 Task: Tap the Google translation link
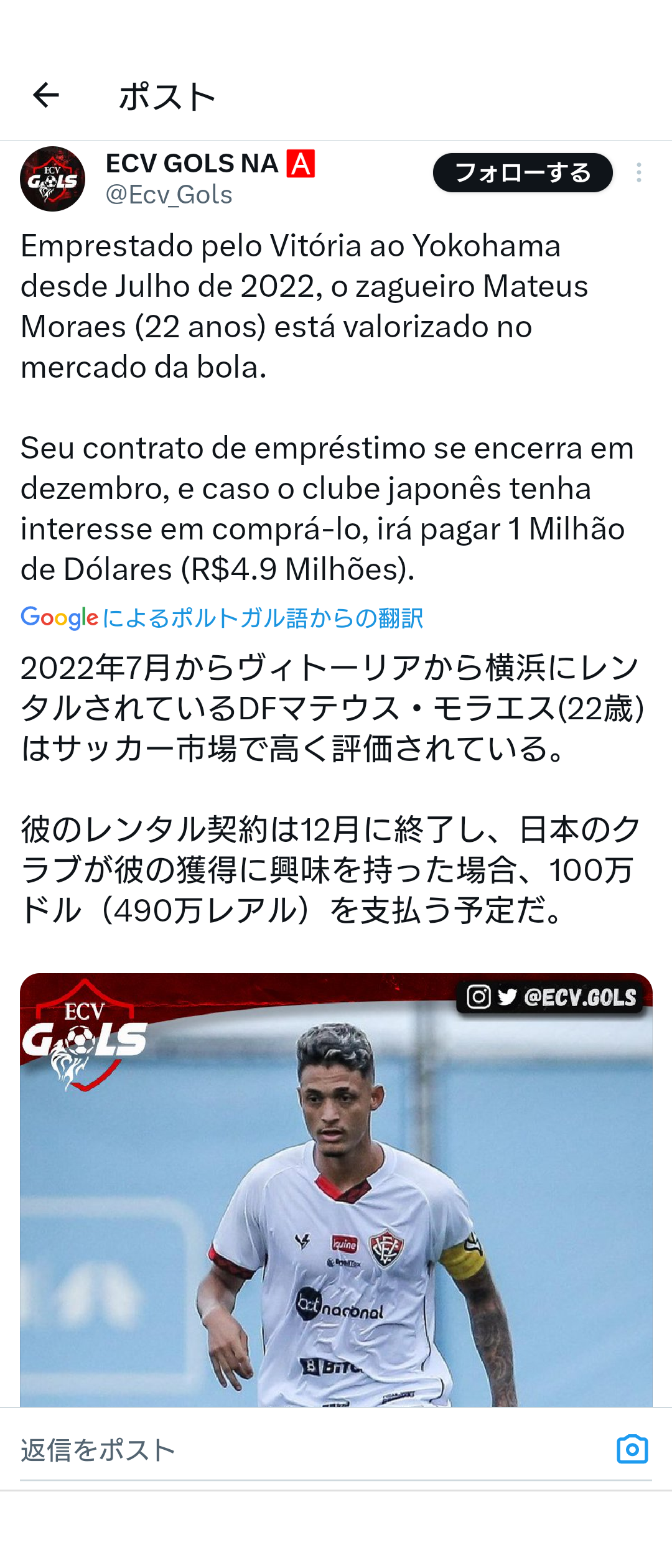[x=222, y=618]
